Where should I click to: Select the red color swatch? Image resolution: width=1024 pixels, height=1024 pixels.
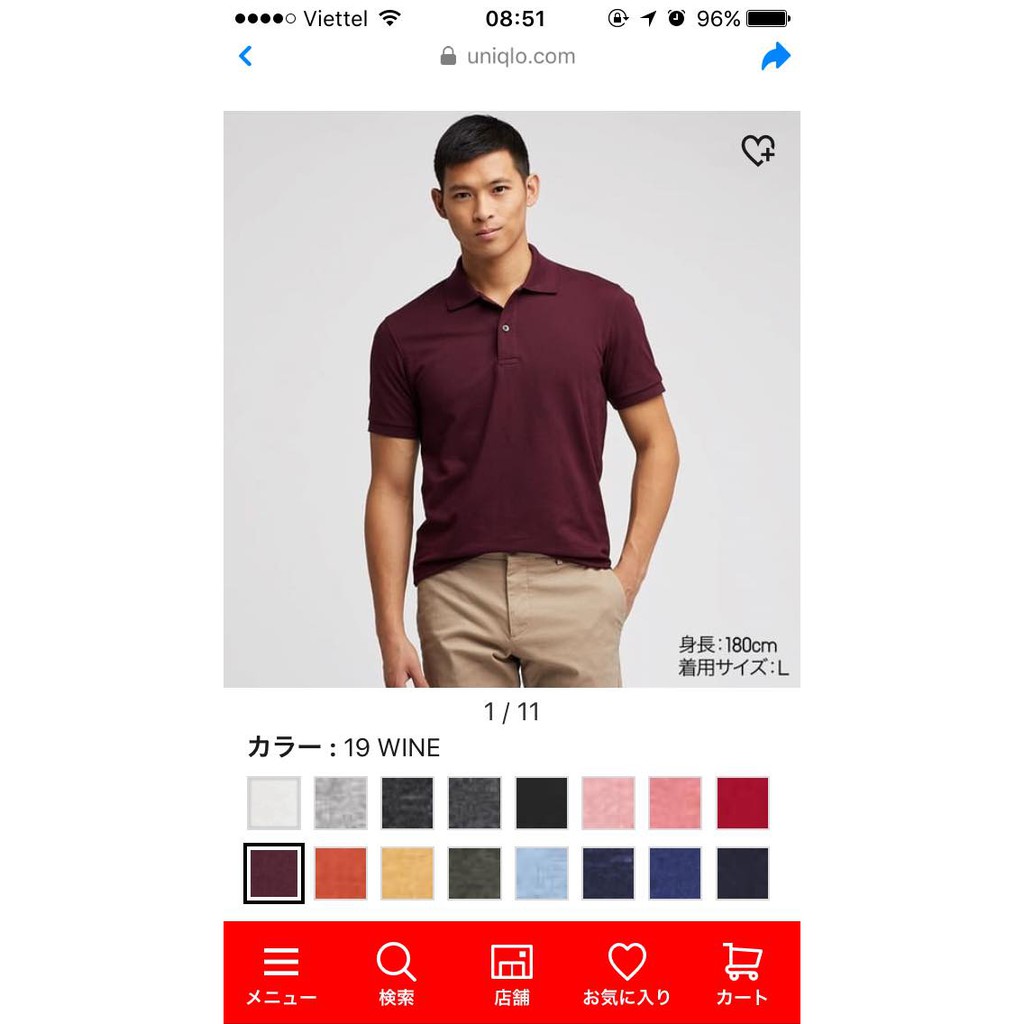point(742,803)
